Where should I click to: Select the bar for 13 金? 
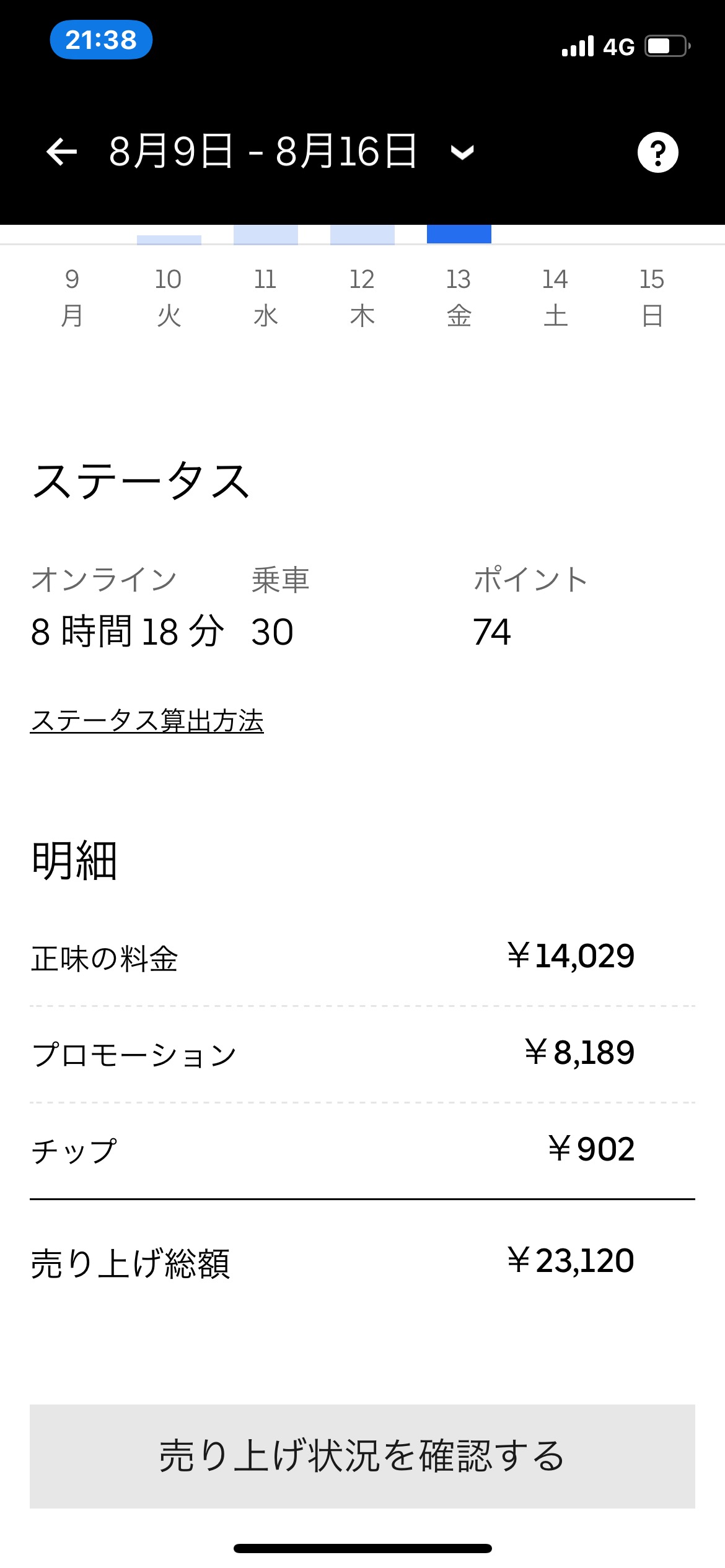459,235
